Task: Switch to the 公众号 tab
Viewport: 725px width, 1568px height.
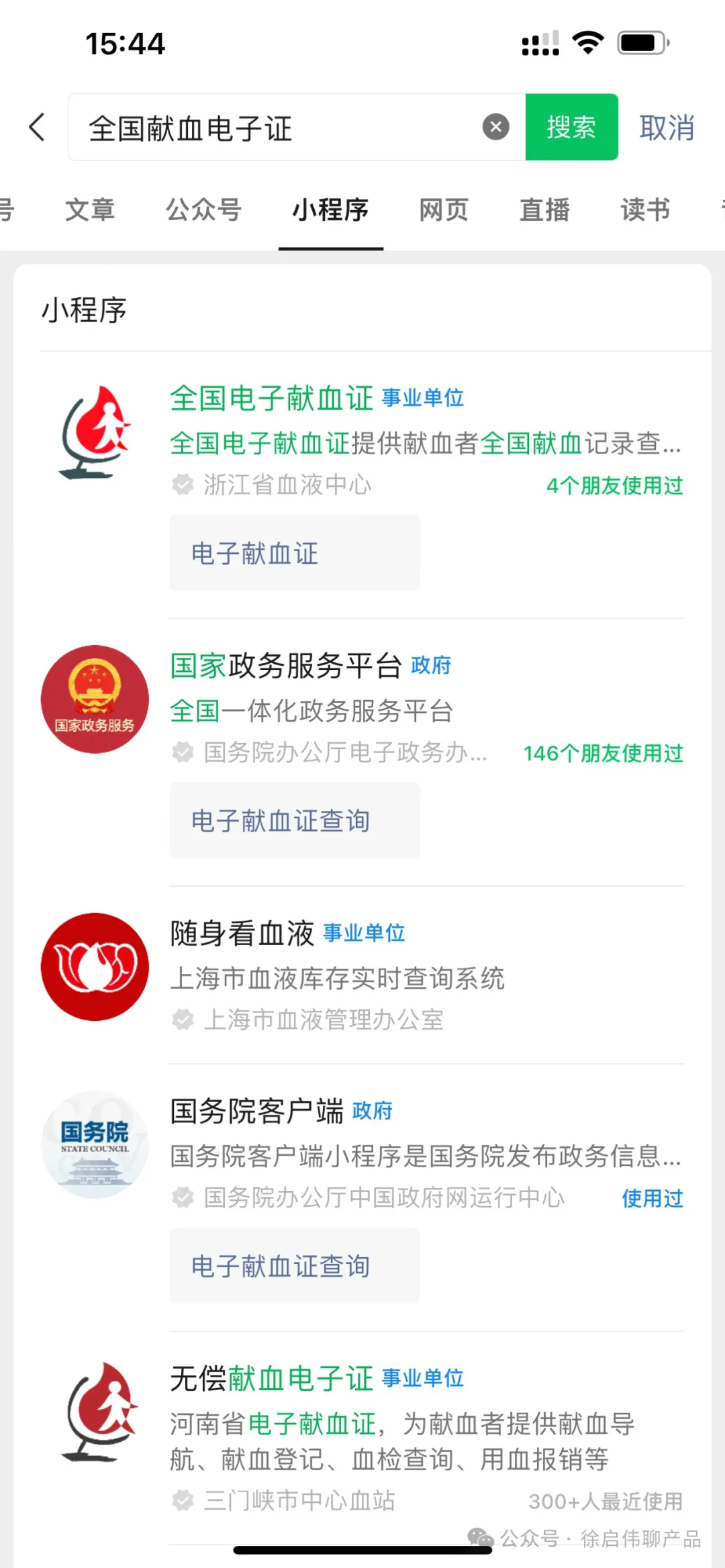Action: [203, 210]
